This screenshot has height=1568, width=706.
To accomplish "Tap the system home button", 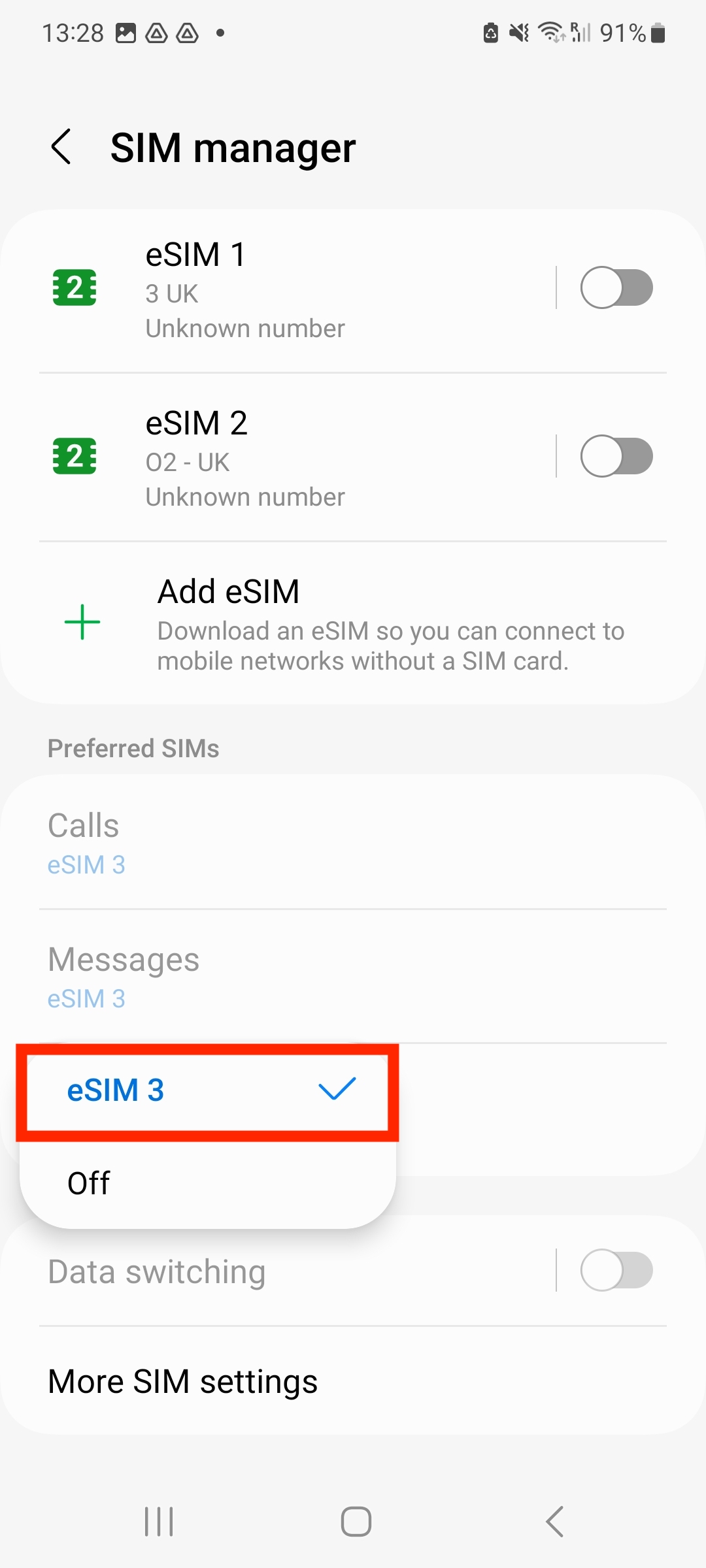I will [x=356, y=1522].
